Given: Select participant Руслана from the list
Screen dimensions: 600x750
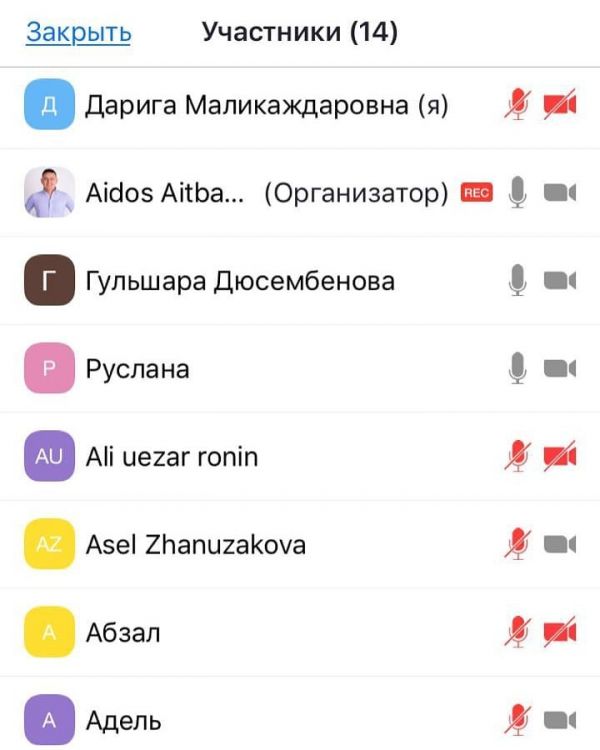Looking at the screenshot, I should [137, 369].
